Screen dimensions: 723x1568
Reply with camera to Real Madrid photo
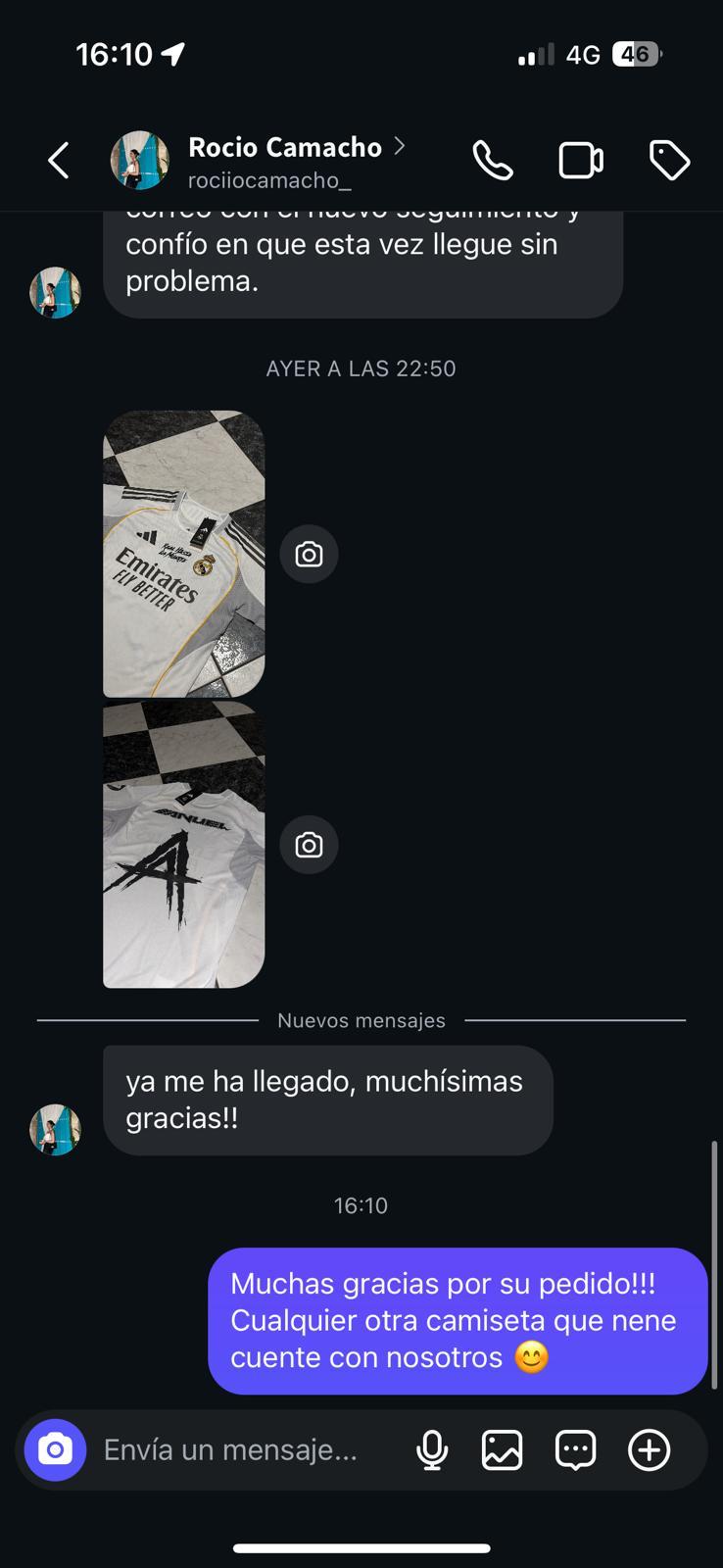coord(309,555)
